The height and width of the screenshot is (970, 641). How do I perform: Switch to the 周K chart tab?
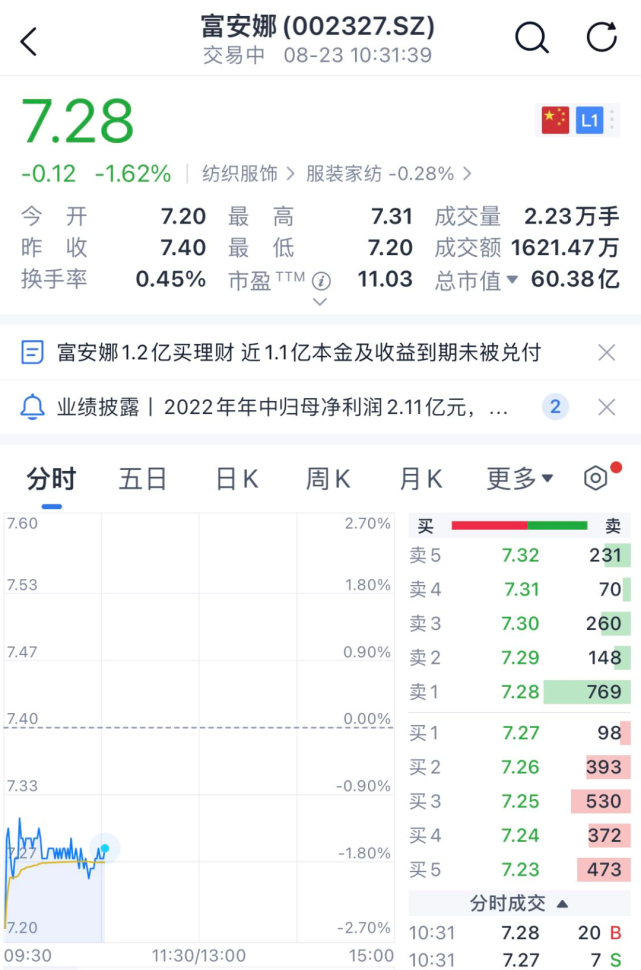coord(328,479)
